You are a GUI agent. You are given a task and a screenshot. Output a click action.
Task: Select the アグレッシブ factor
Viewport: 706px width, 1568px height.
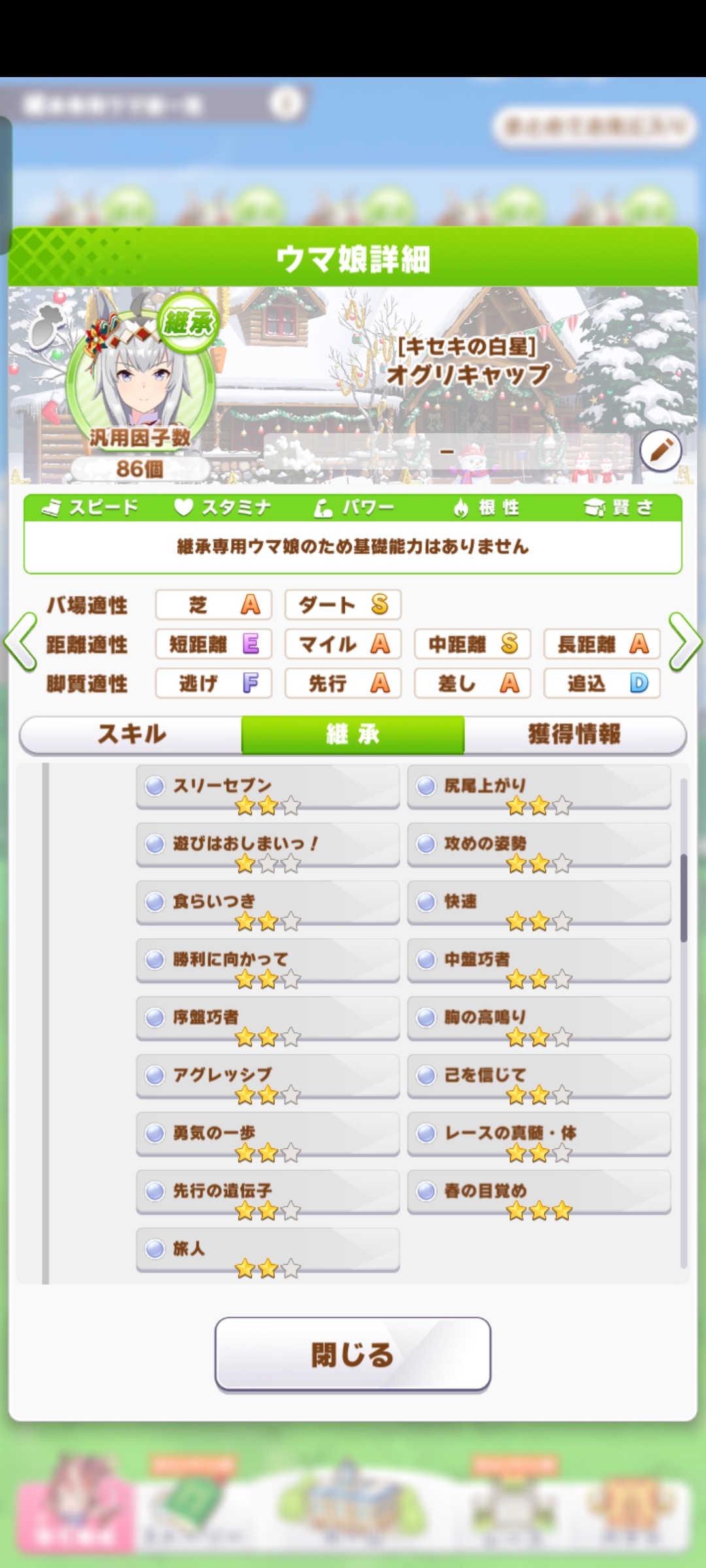point(267,1077)
